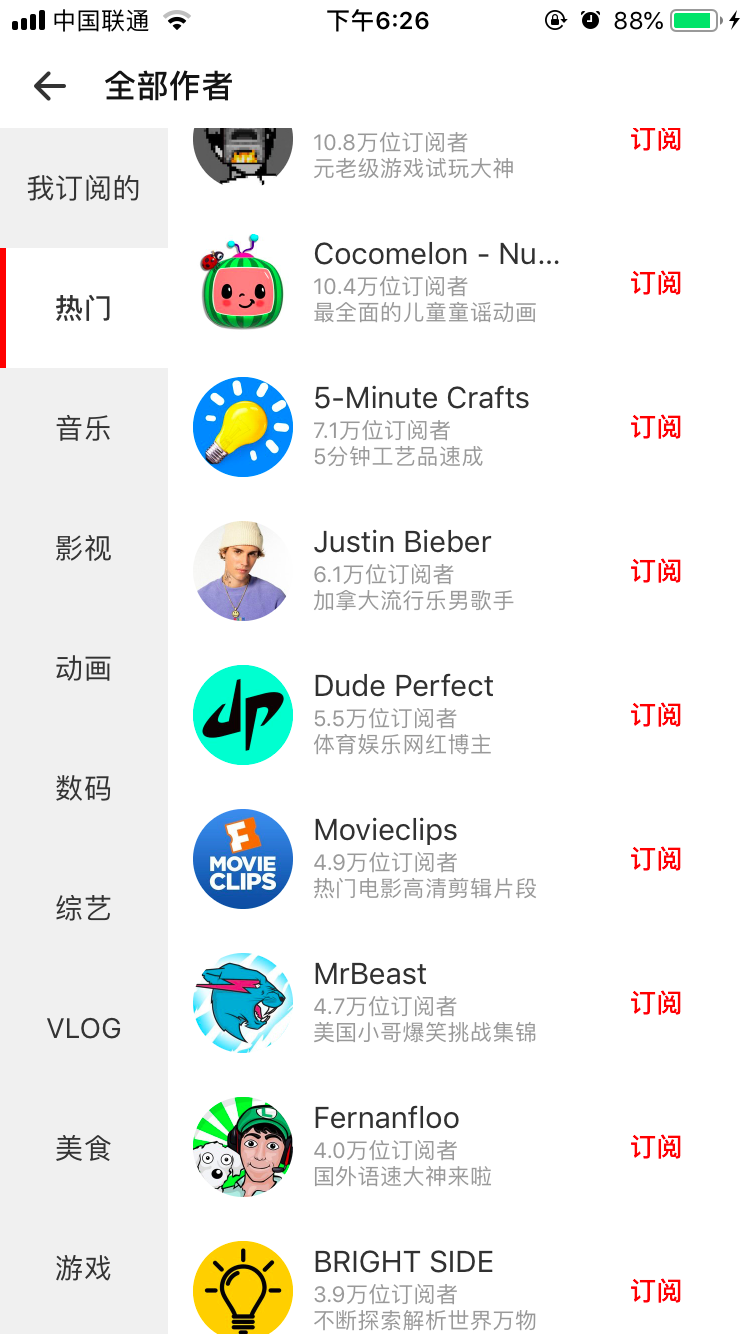Select the 数码 category
This screenshot has height=1334, width=750.
(84, 789)
